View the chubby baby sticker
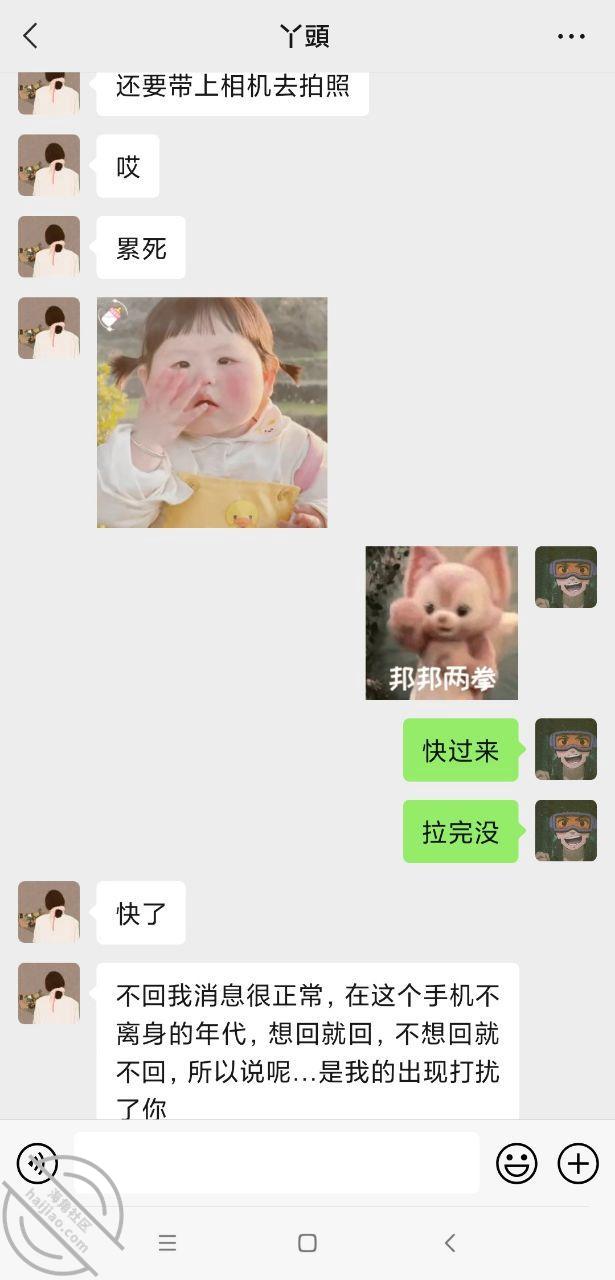The width and height of the screenshot is (615, 1280). (x=212, y=412)
